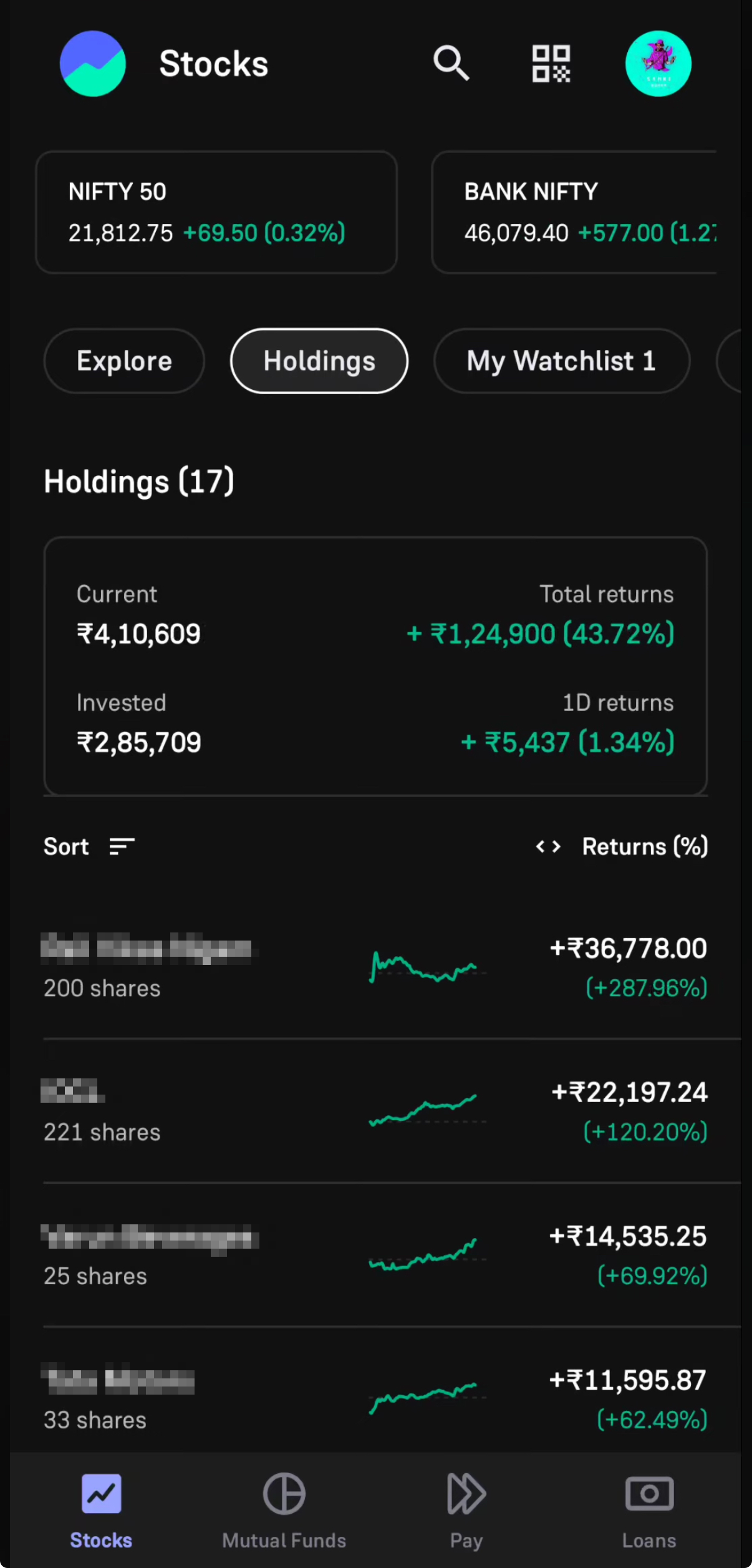Screen dimensions: 752x1568
Task: Tap the Stocks bottom tab
Action: coord(101,1511)
